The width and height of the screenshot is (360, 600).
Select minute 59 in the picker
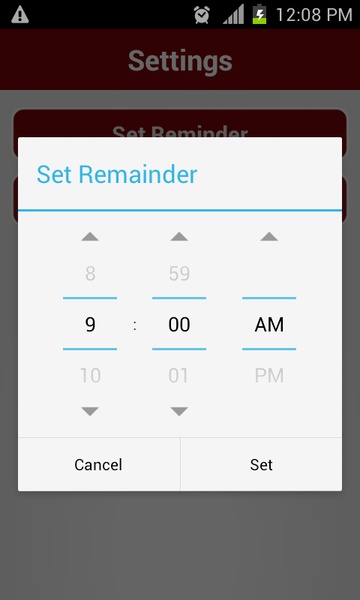179,274
